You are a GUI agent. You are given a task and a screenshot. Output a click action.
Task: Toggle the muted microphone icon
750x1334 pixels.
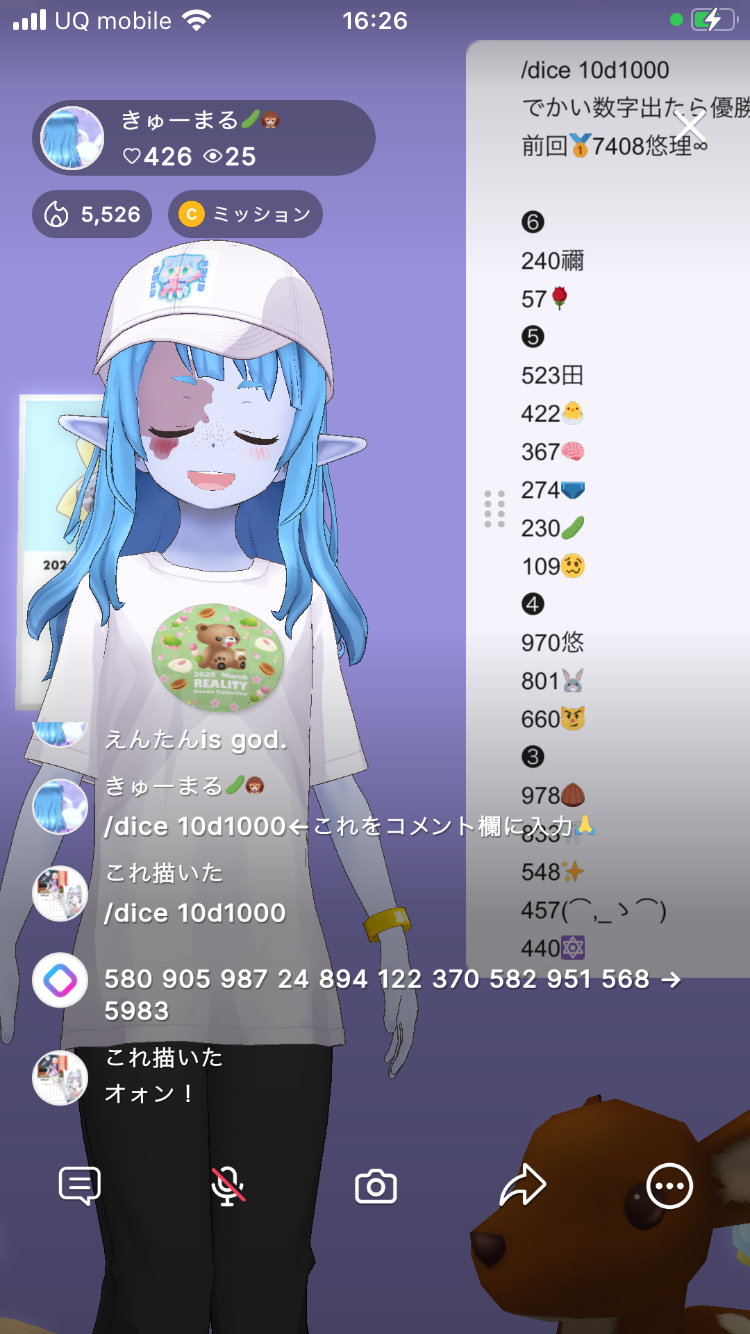[x=228, y=1187]
